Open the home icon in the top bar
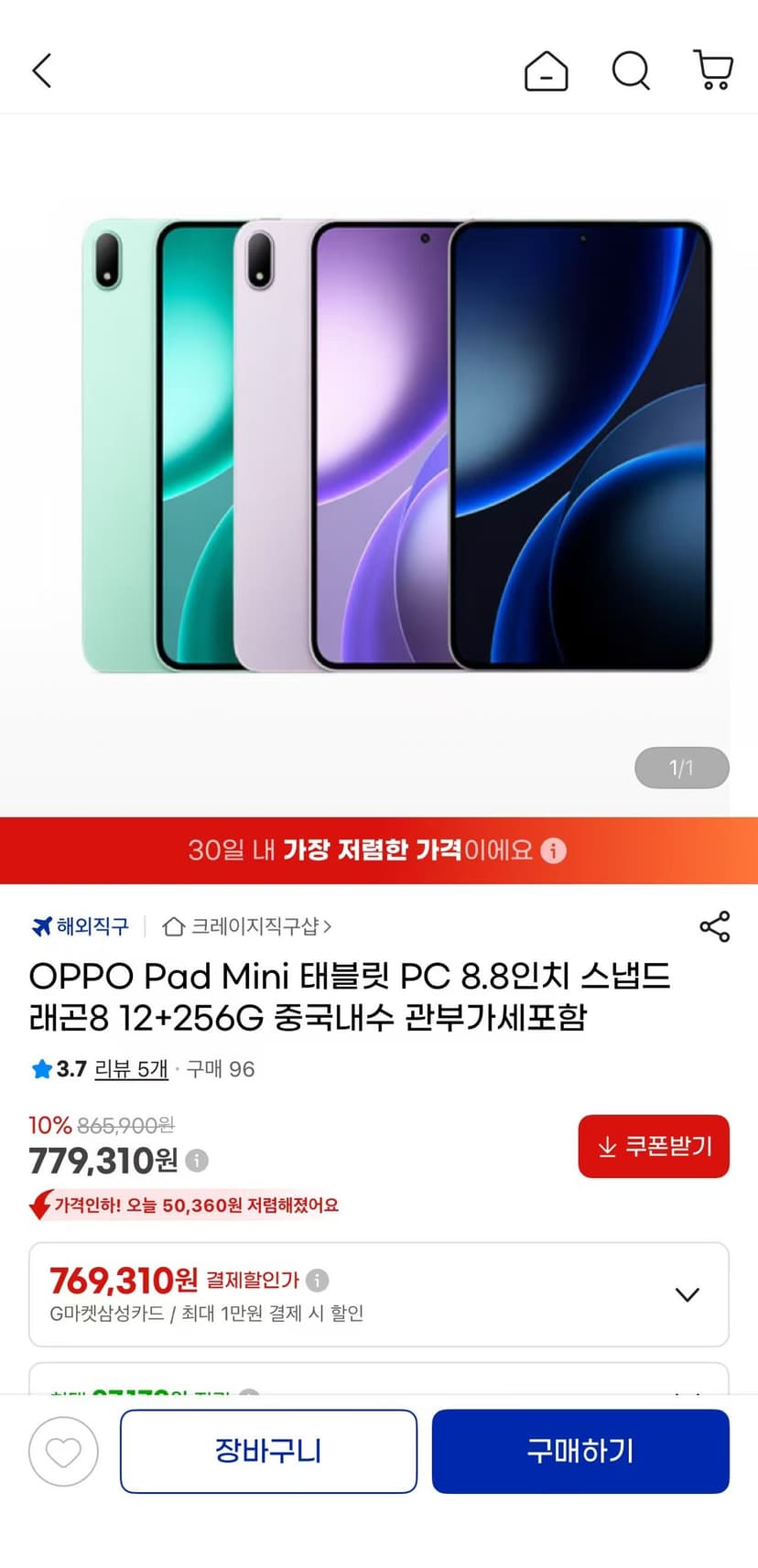The height and width of the screenshot is (1568, 758). (547, 70)
